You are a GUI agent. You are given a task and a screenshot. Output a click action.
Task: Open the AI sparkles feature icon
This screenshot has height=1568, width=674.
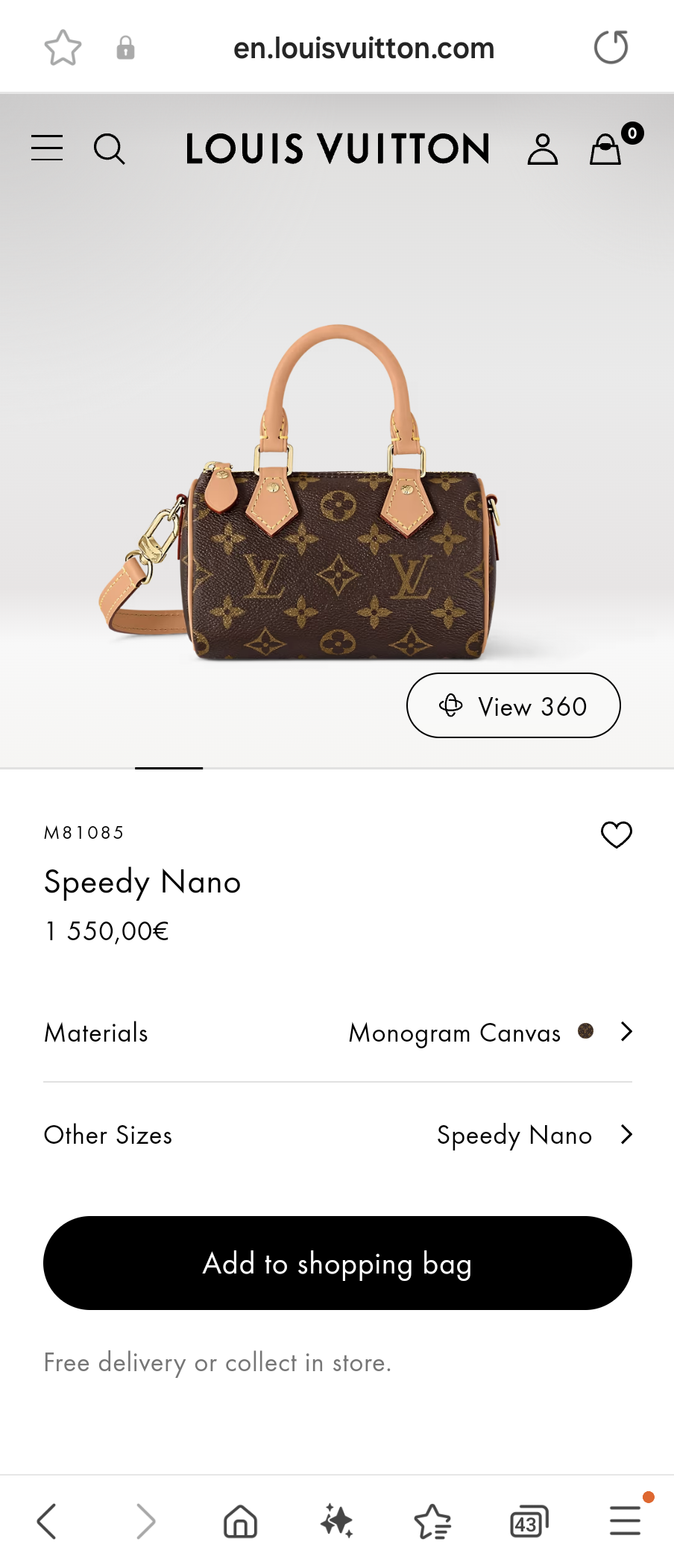pos(336,1522)
